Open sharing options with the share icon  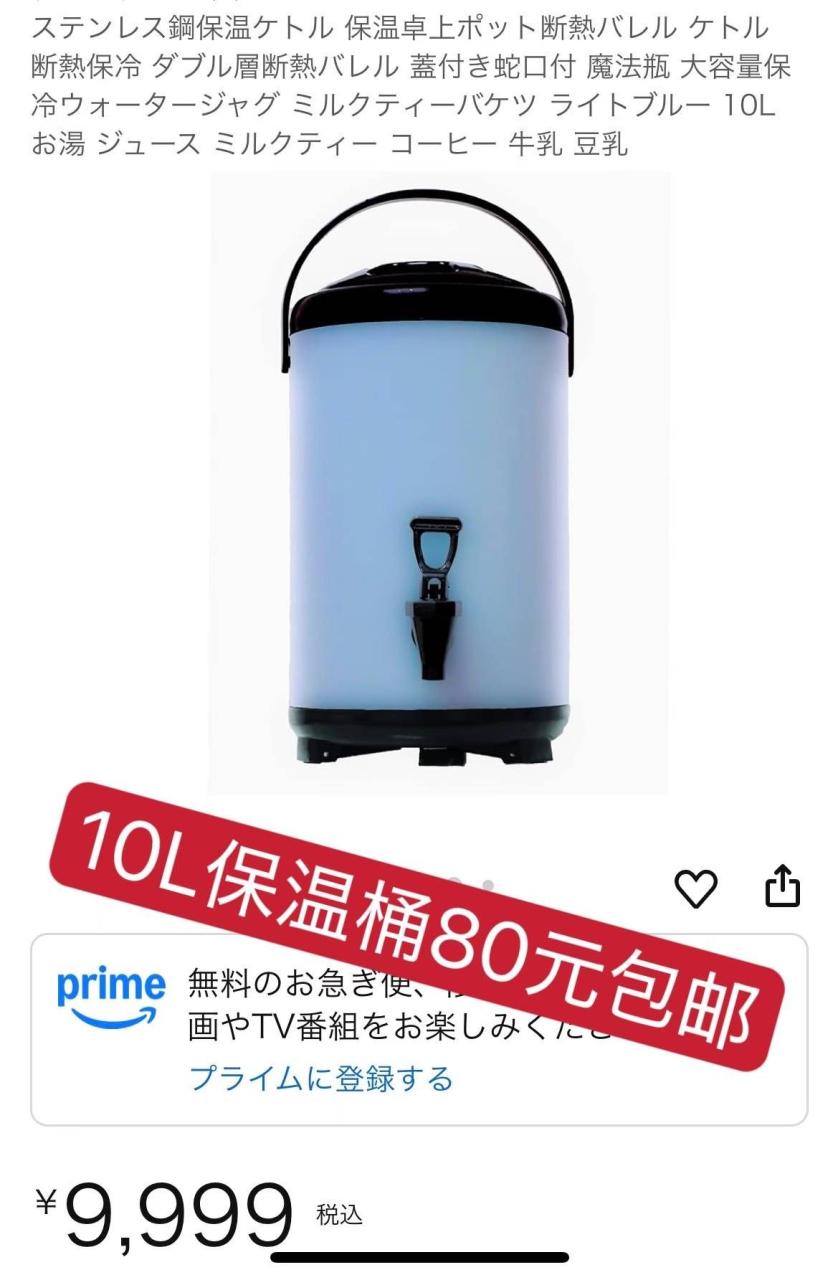pos(784,884)
